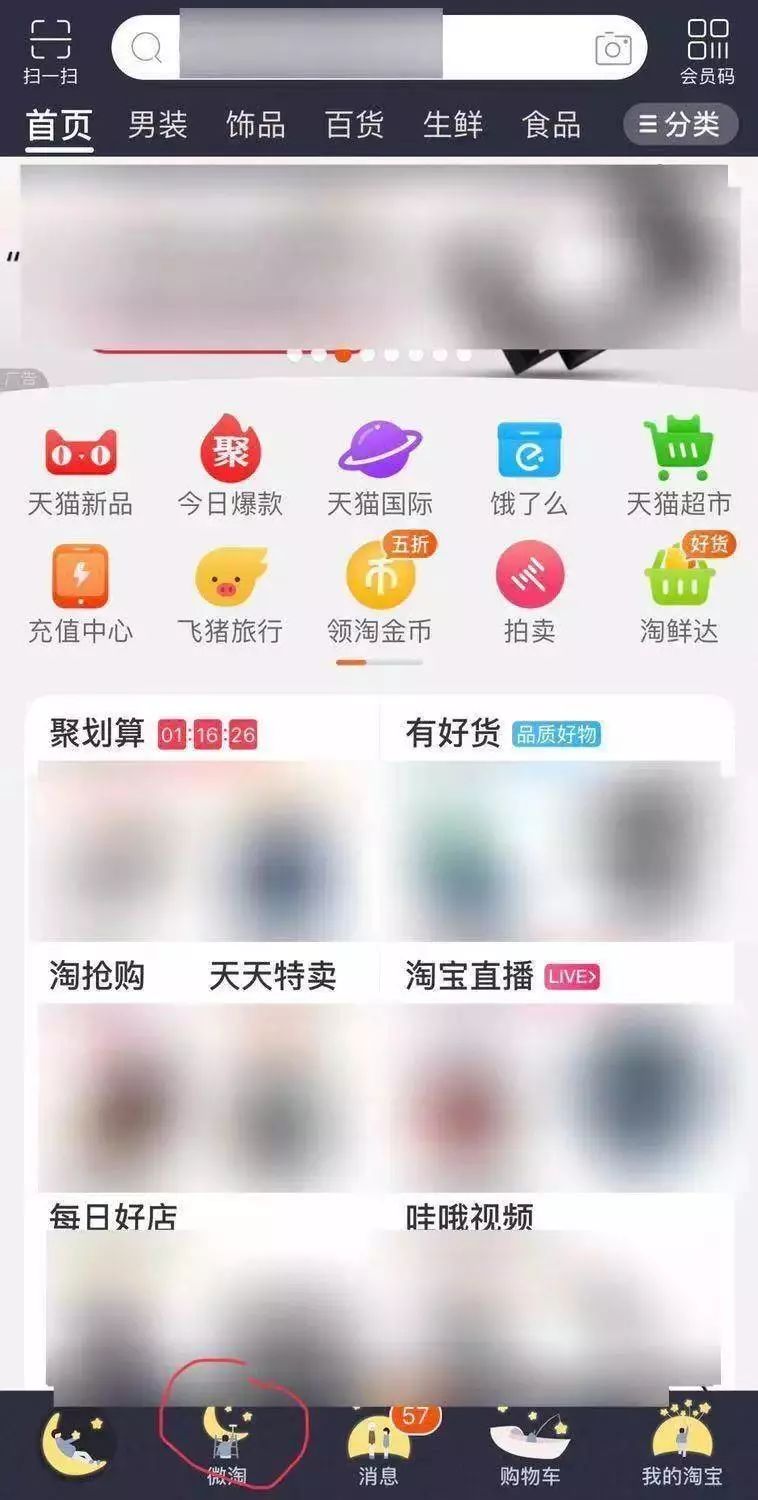This screenshot has height=1500, width=758.
Task: Open 淘宝直播 live section
Action: 470,976
